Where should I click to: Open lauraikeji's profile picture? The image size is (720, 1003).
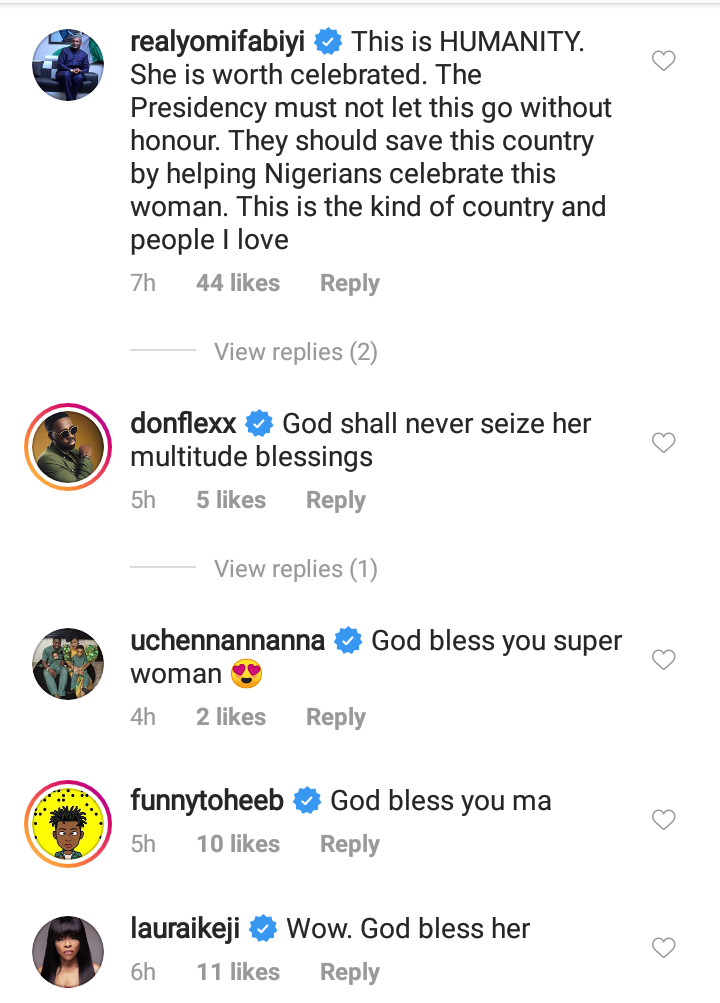[x=68, y=952]
